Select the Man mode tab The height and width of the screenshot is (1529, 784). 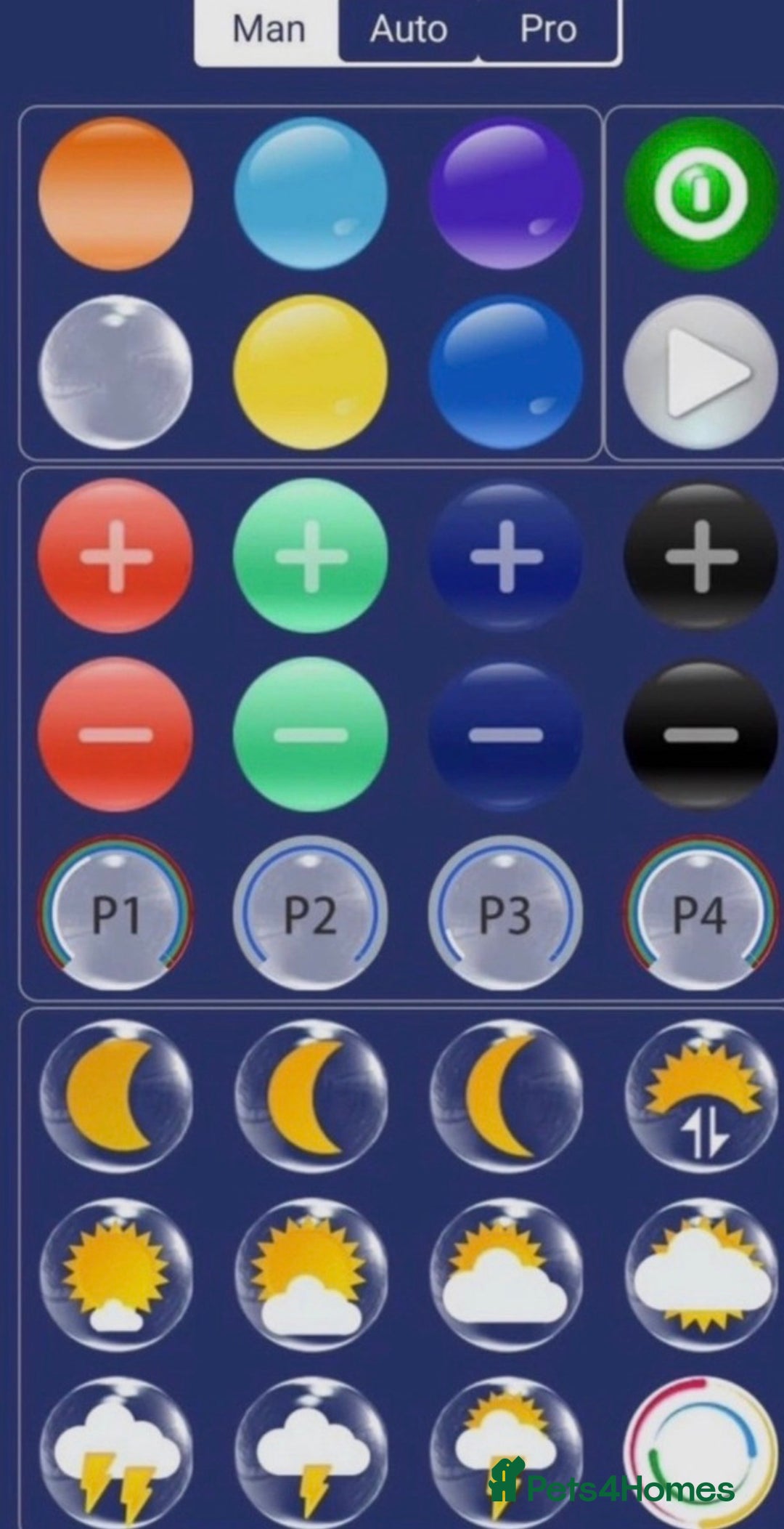coord(268,31)
